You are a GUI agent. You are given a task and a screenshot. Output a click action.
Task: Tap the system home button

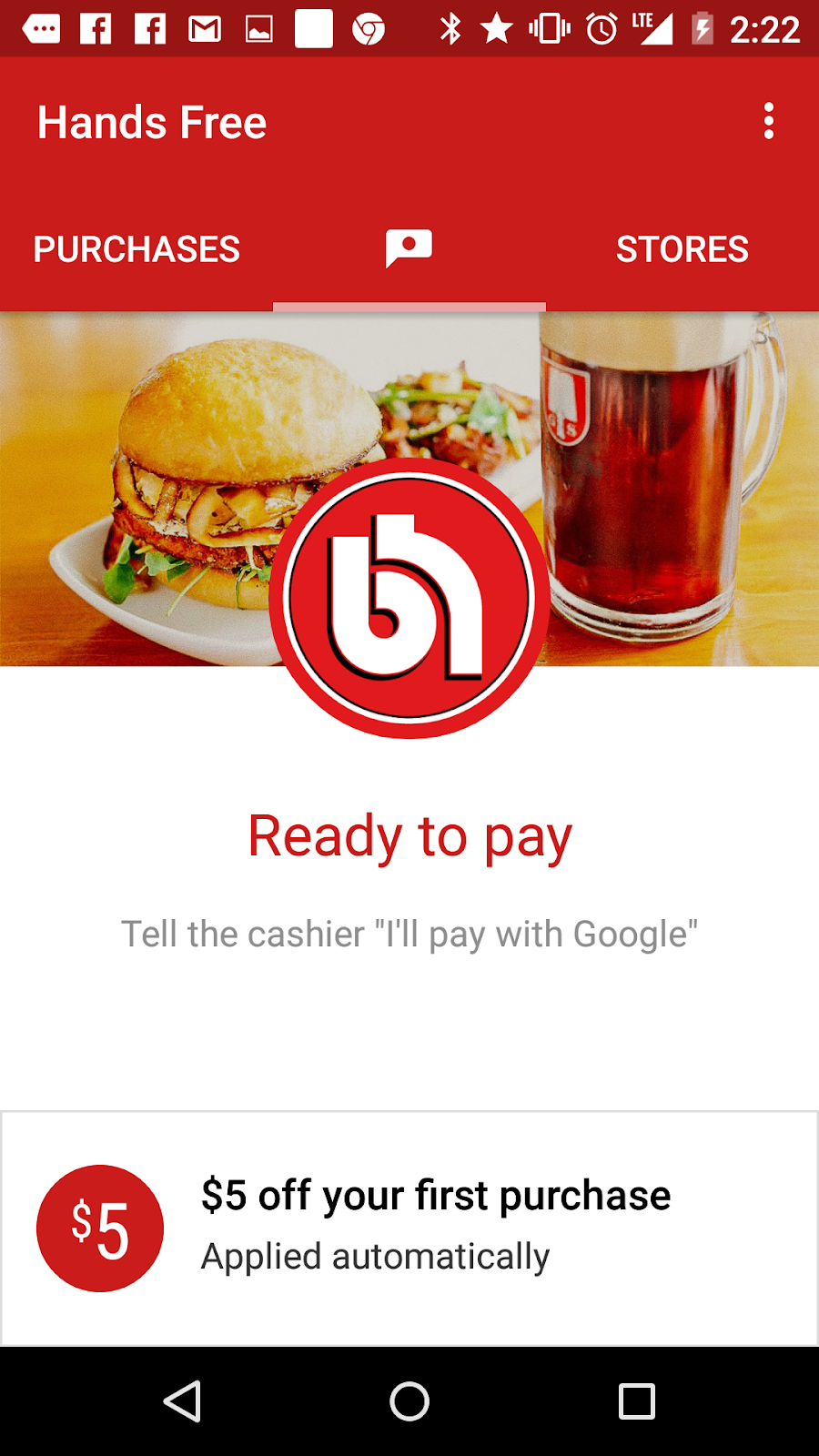point(409,1401)
